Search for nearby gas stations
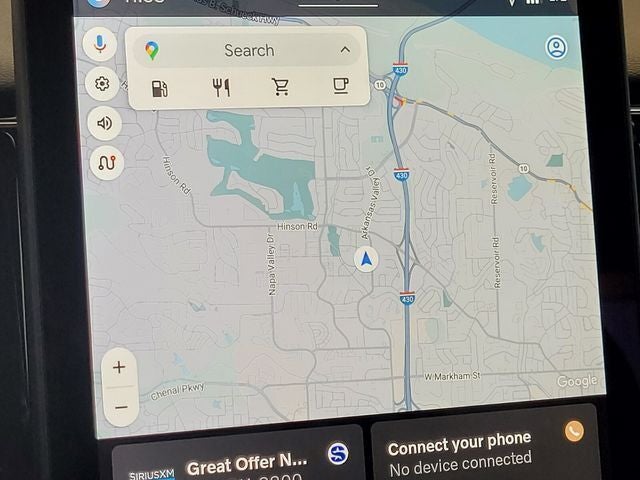The image size is (640, 480). click(x=159, y=88)
